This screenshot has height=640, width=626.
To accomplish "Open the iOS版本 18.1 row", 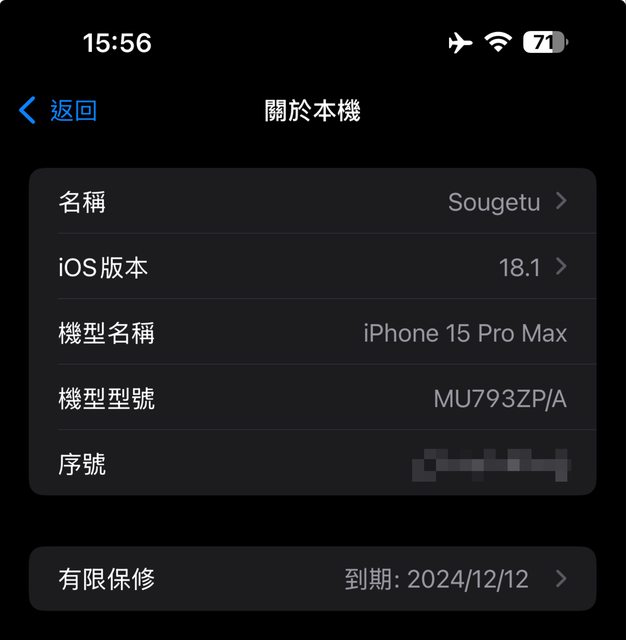I will [x=312, y=267].
